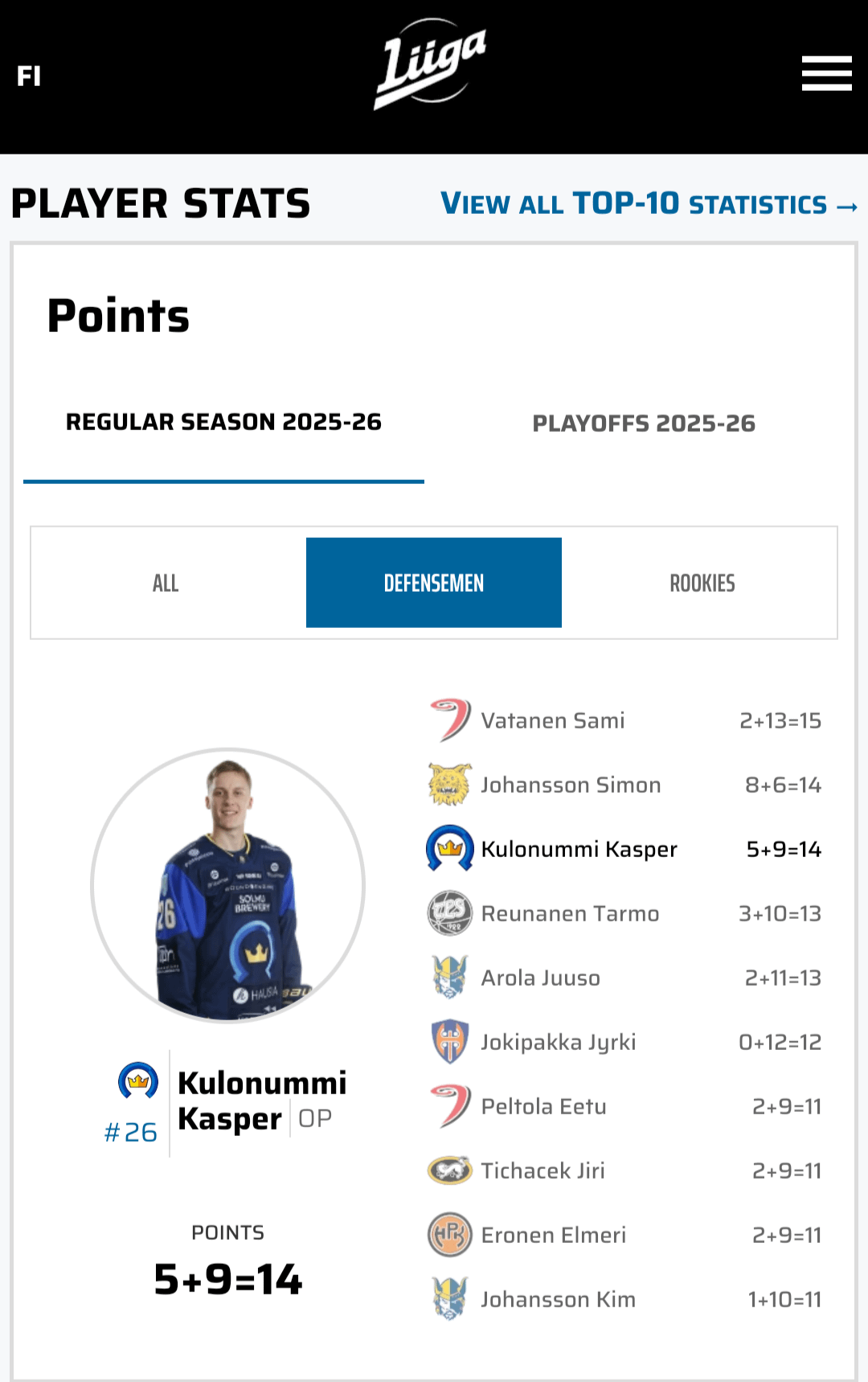Select Eronen Elmeri in the list
Viewport: 868px width, 1382px height.
click(x=624, y=1235)
